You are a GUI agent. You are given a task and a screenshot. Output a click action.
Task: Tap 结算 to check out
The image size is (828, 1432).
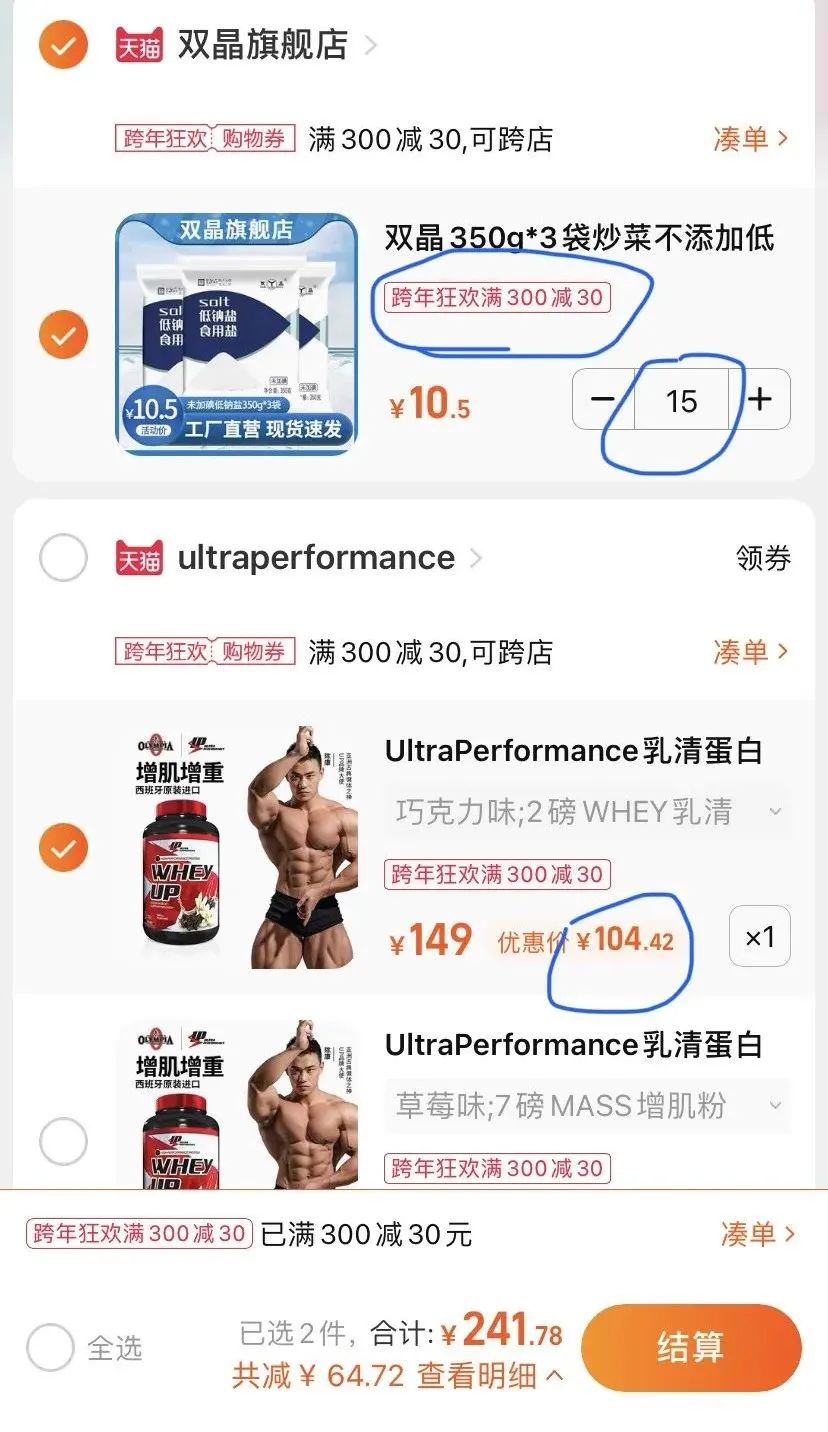(690, 1347)
